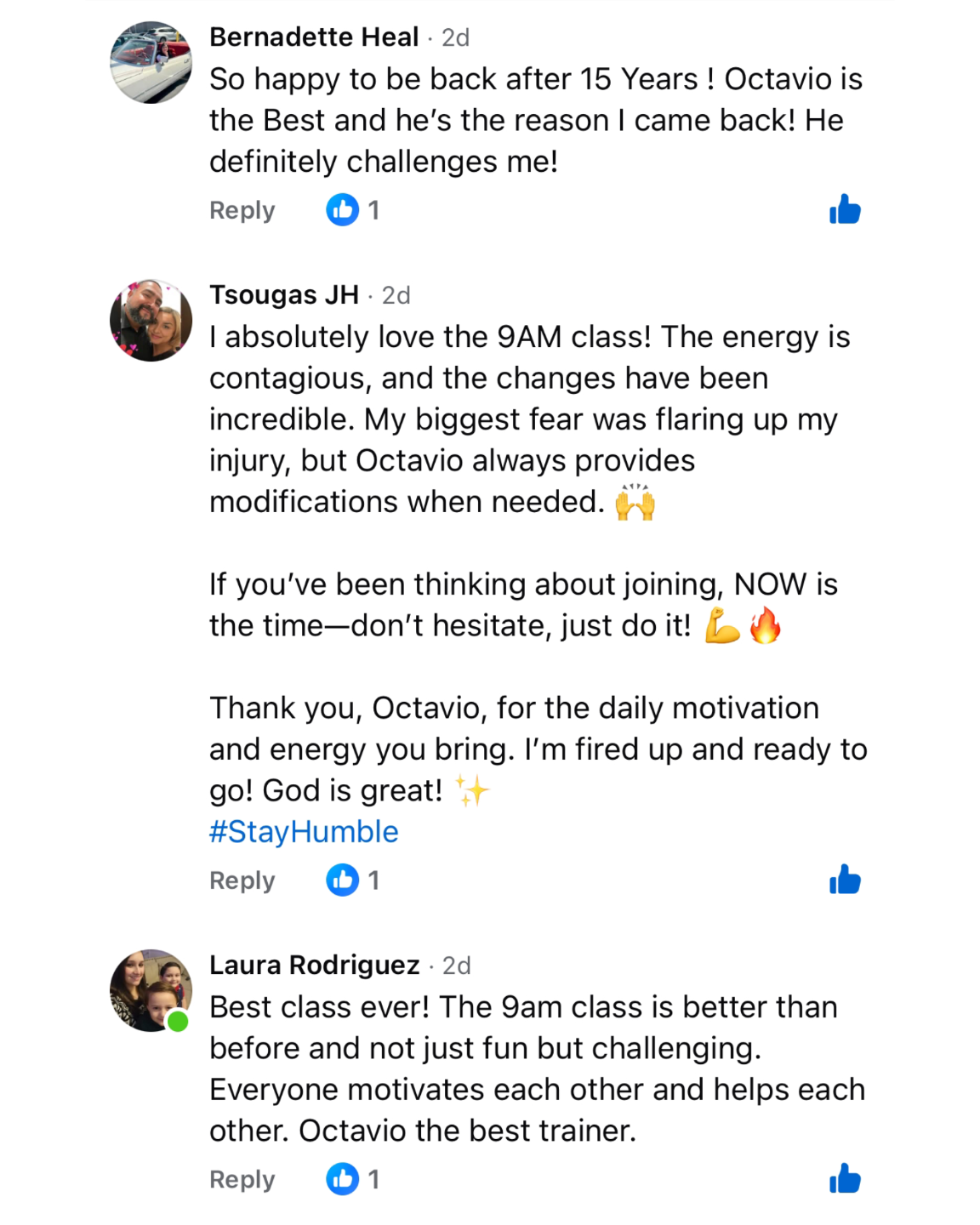Open Tsougas JH's profile picture

click(x=151, y=320)
